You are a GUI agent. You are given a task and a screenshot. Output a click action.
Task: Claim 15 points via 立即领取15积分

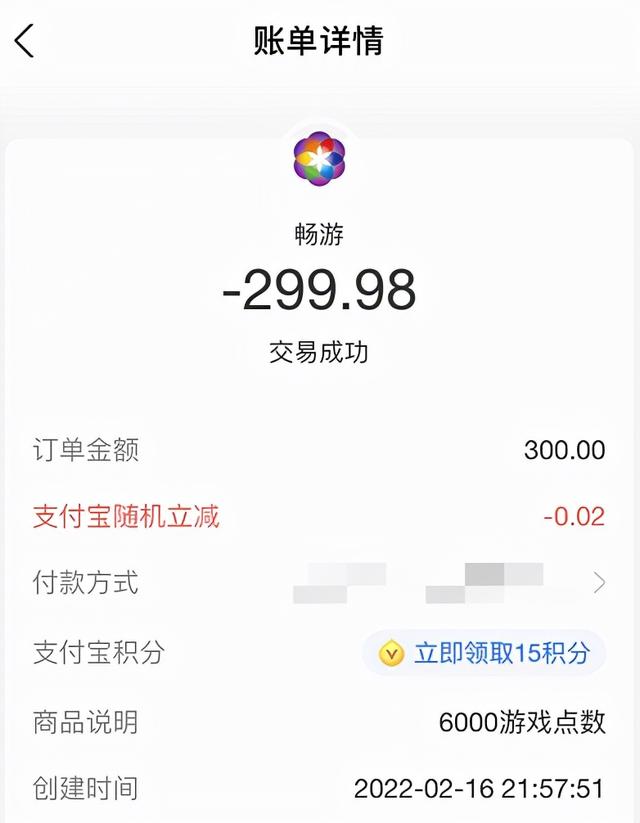(485, 654)
